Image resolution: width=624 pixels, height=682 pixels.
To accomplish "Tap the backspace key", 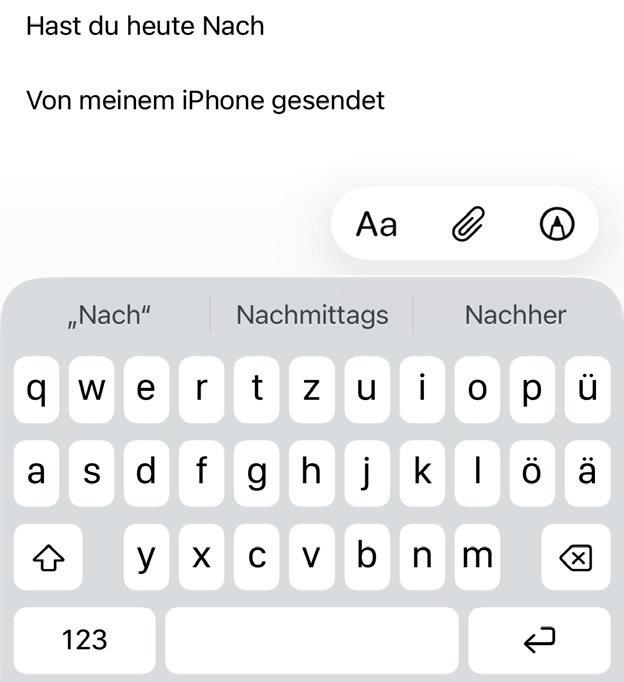I will tap(575, 557).
